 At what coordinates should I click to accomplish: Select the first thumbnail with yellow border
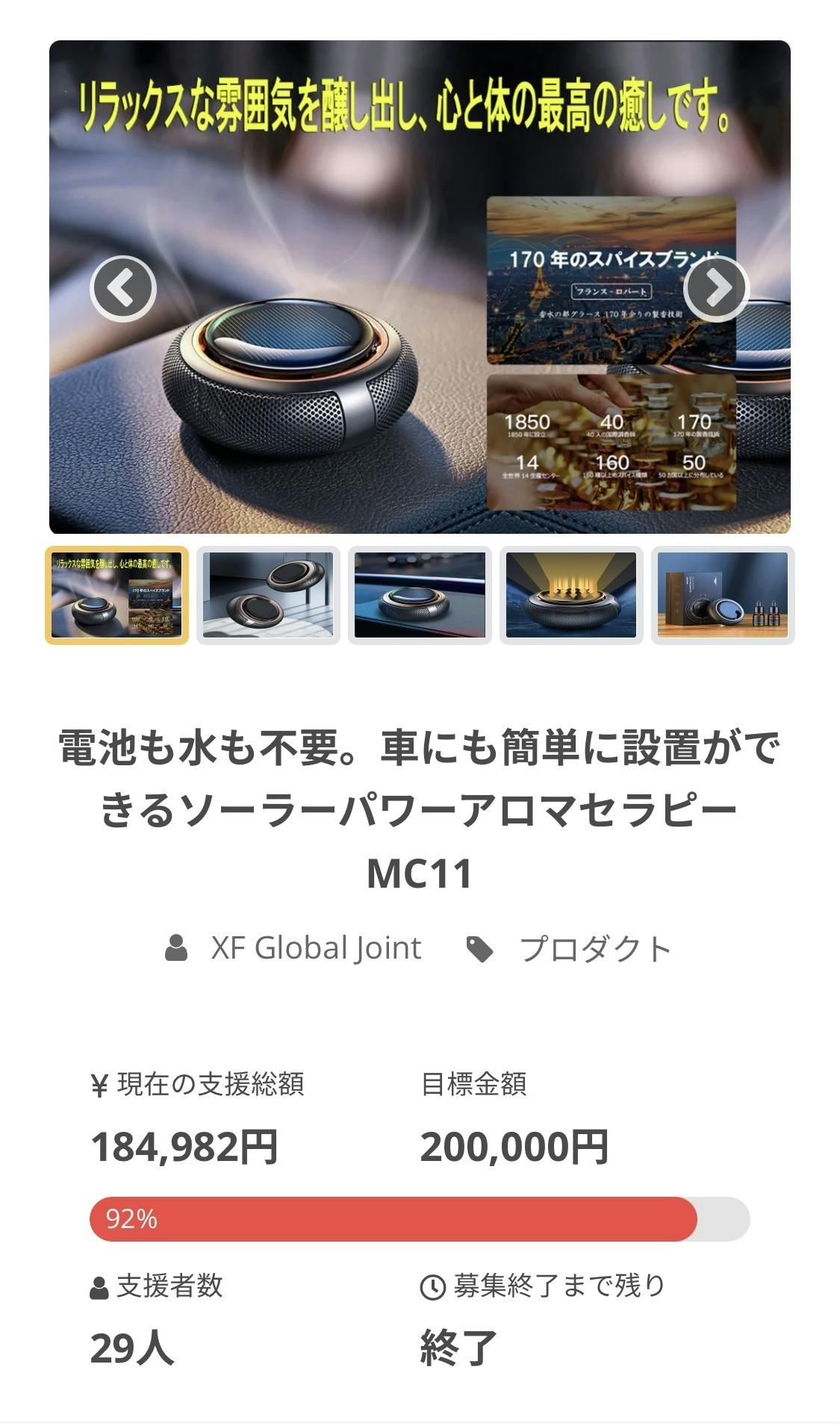coord(117,595)
